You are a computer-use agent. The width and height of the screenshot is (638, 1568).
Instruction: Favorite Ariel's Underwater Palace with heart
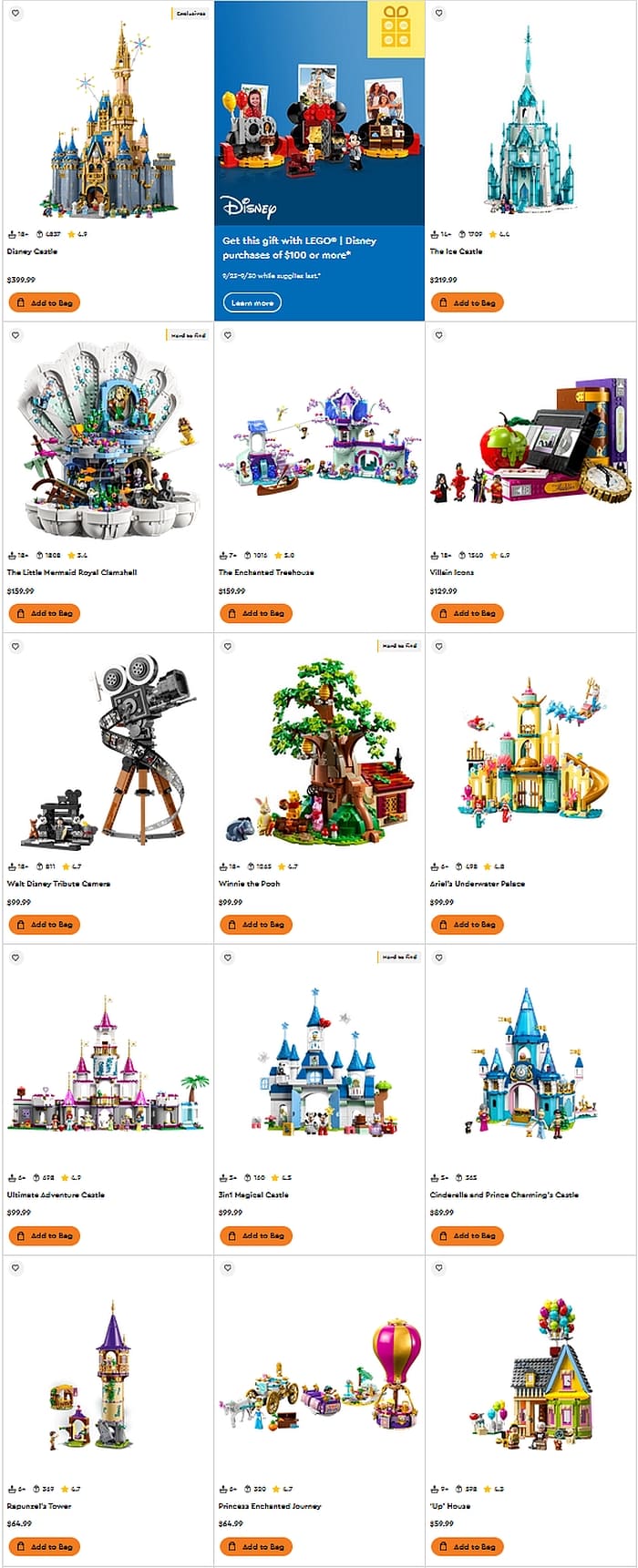pos(439,646)
